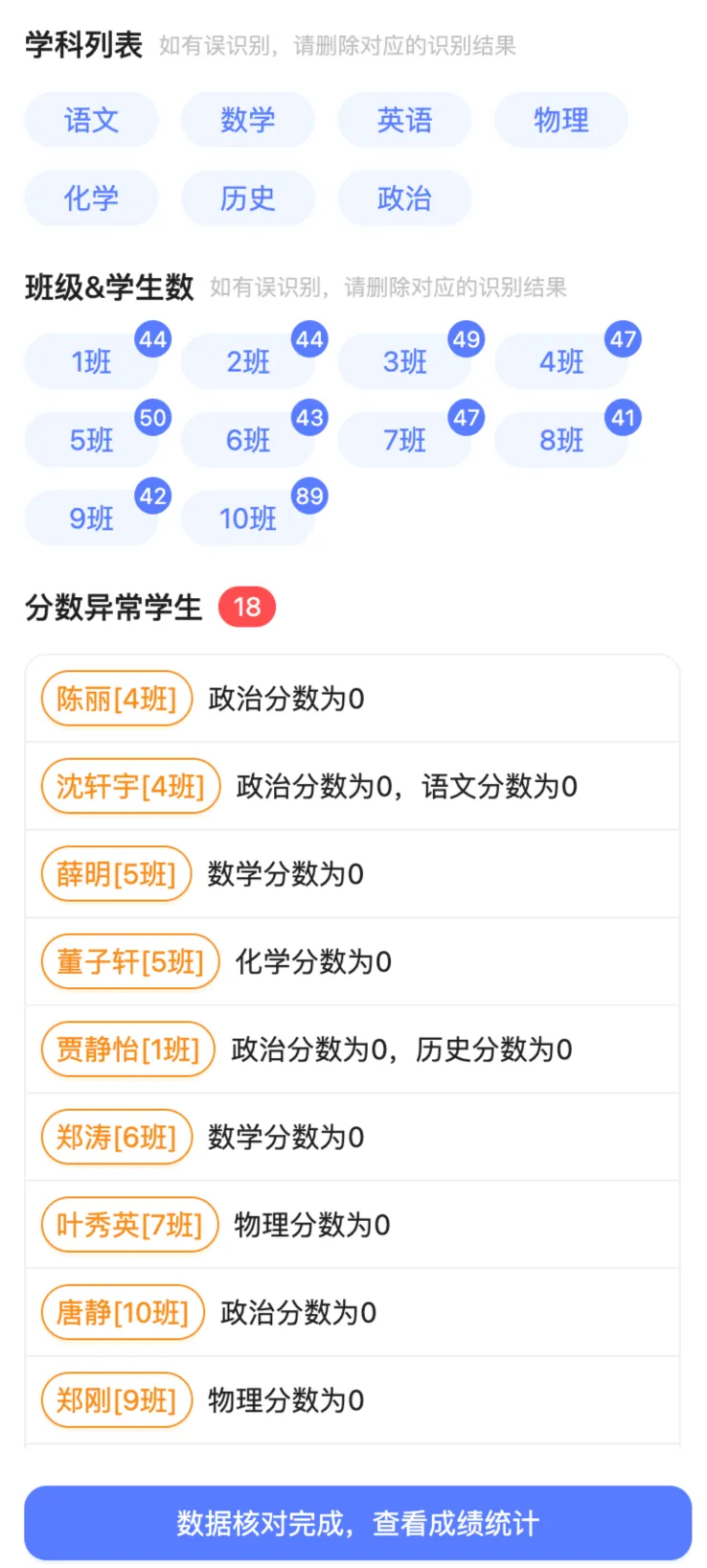Select student tag 贾静怡[1班]
The image size is (707, 1568).
(127, 1049)
